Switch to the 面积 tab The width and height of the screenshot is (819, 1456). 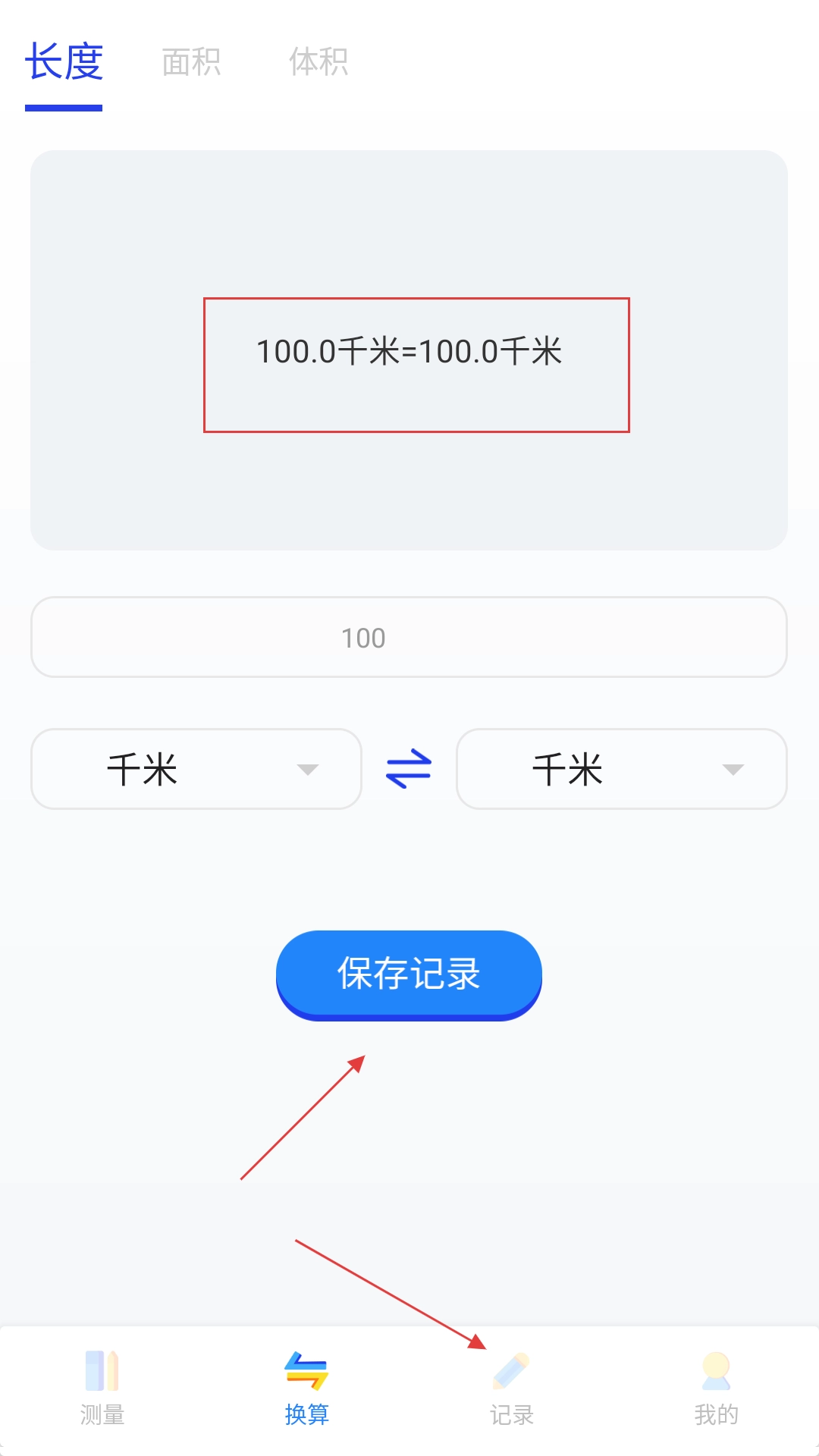click(x=191, y=62)
